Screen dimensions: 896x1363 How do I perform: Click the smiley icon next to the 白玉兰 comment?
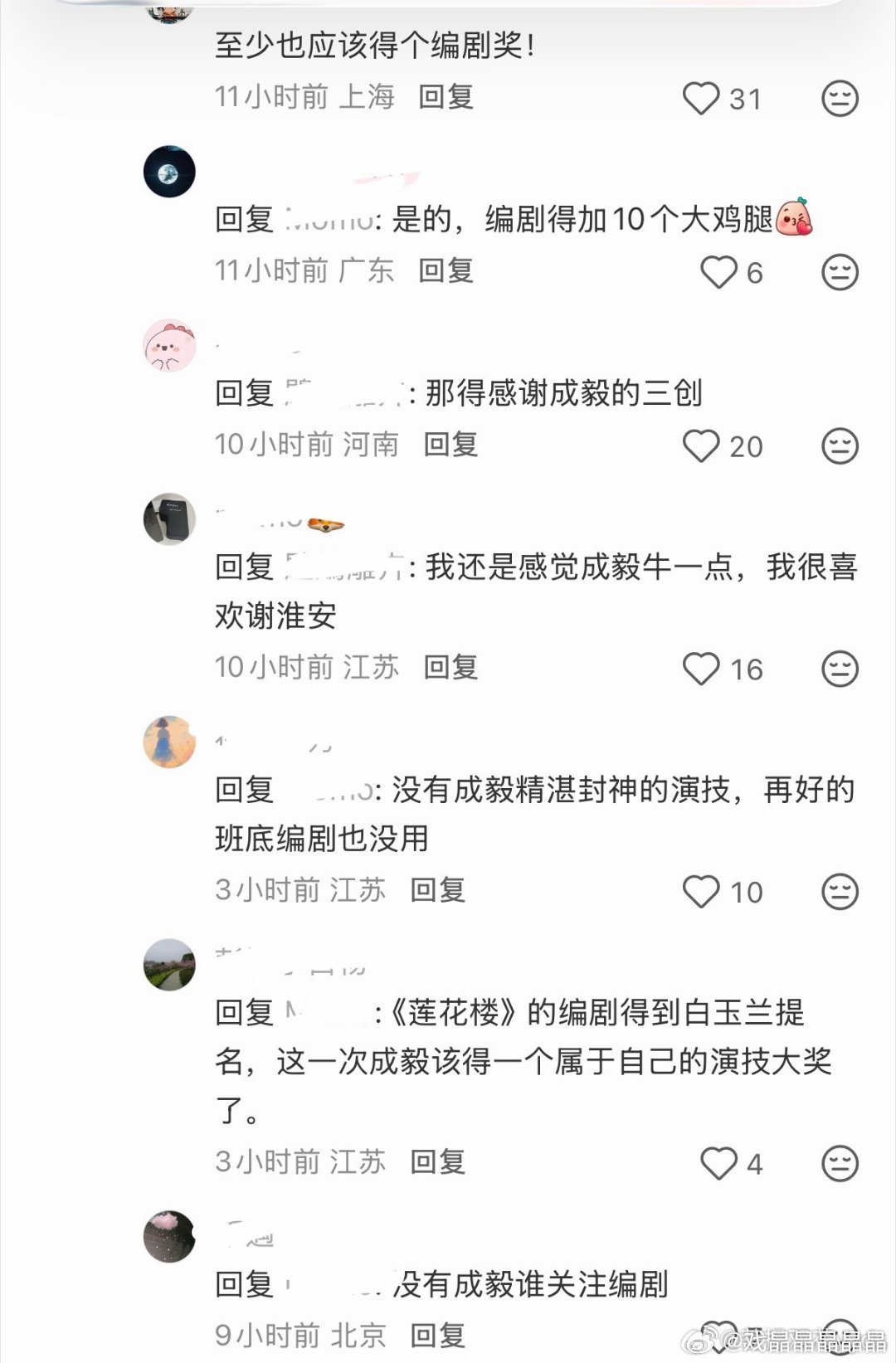pyautogui.click(x=839, y=1163)
